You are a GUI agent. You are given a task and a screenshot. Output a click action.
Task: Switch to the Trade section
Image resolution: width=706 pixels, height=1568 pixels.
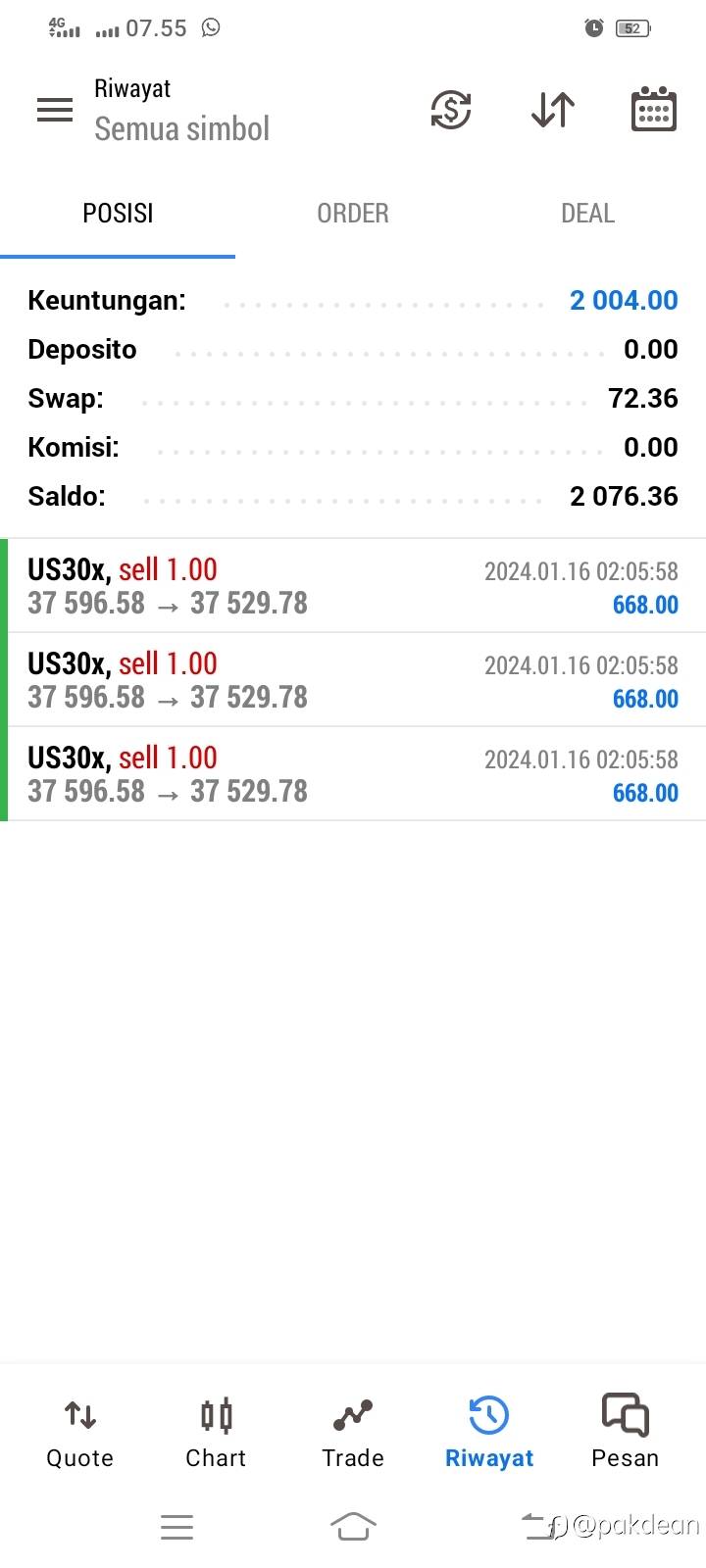click(x=353, y=1433)
